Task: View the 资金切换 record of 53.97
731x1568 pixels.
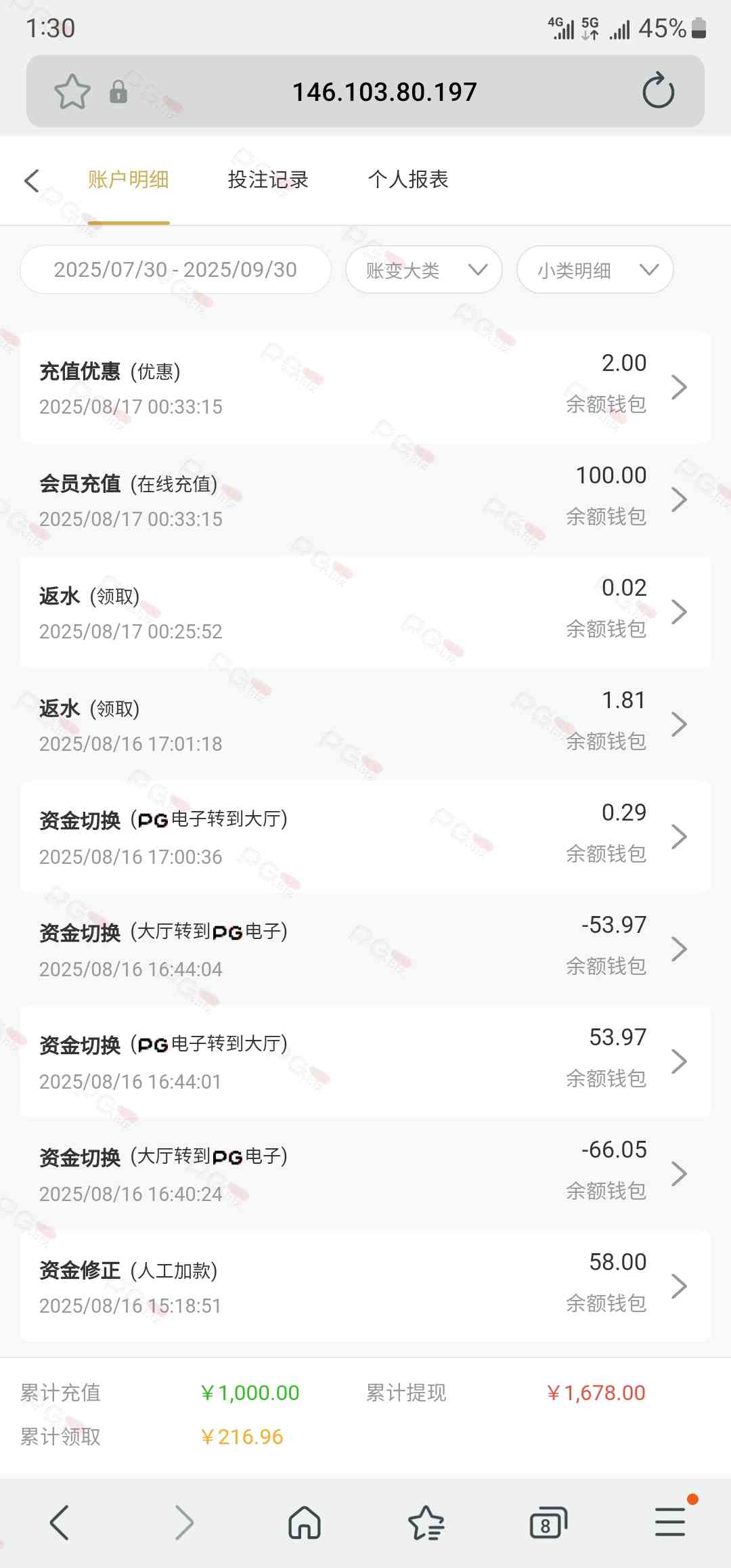Action: 365,1062
